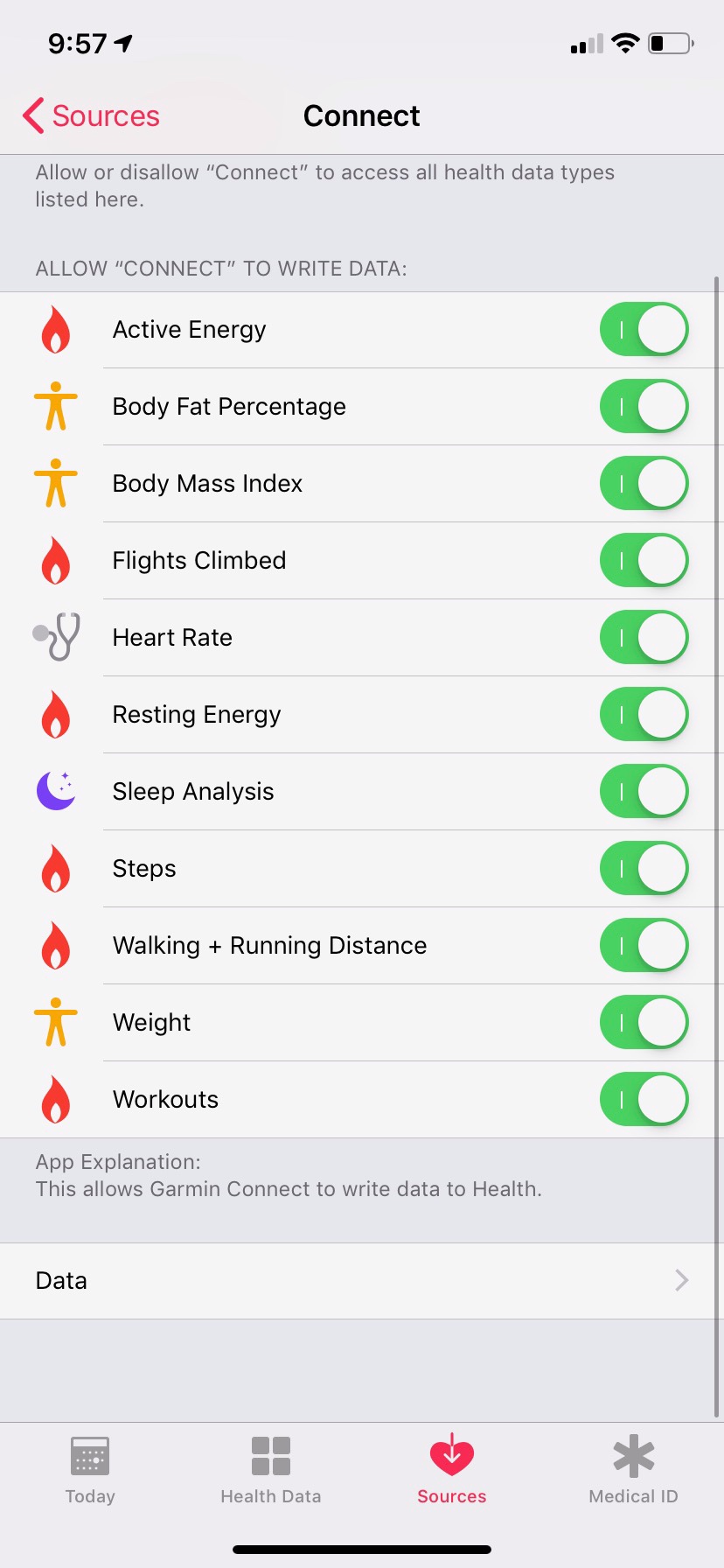Viewport: 724px width, 1568px height.
Task: Disable the Active Energy write permission
Action: (x=644, y=329)
